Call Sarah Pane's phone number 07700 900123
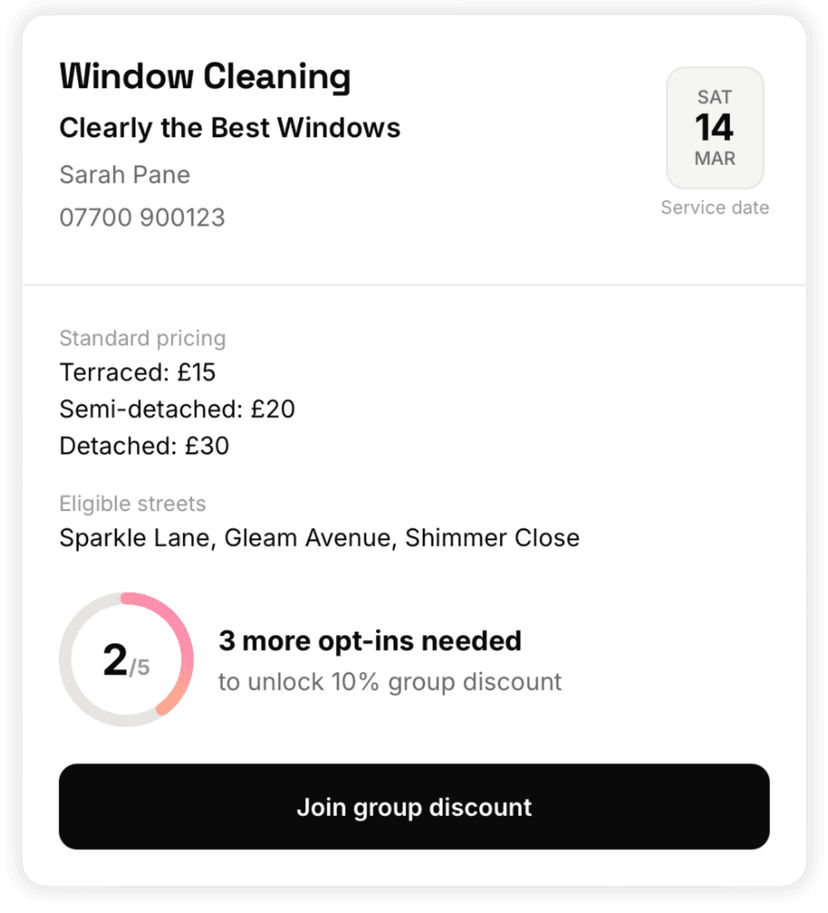The height and width of the screenshot is (913, 828). 141,217
